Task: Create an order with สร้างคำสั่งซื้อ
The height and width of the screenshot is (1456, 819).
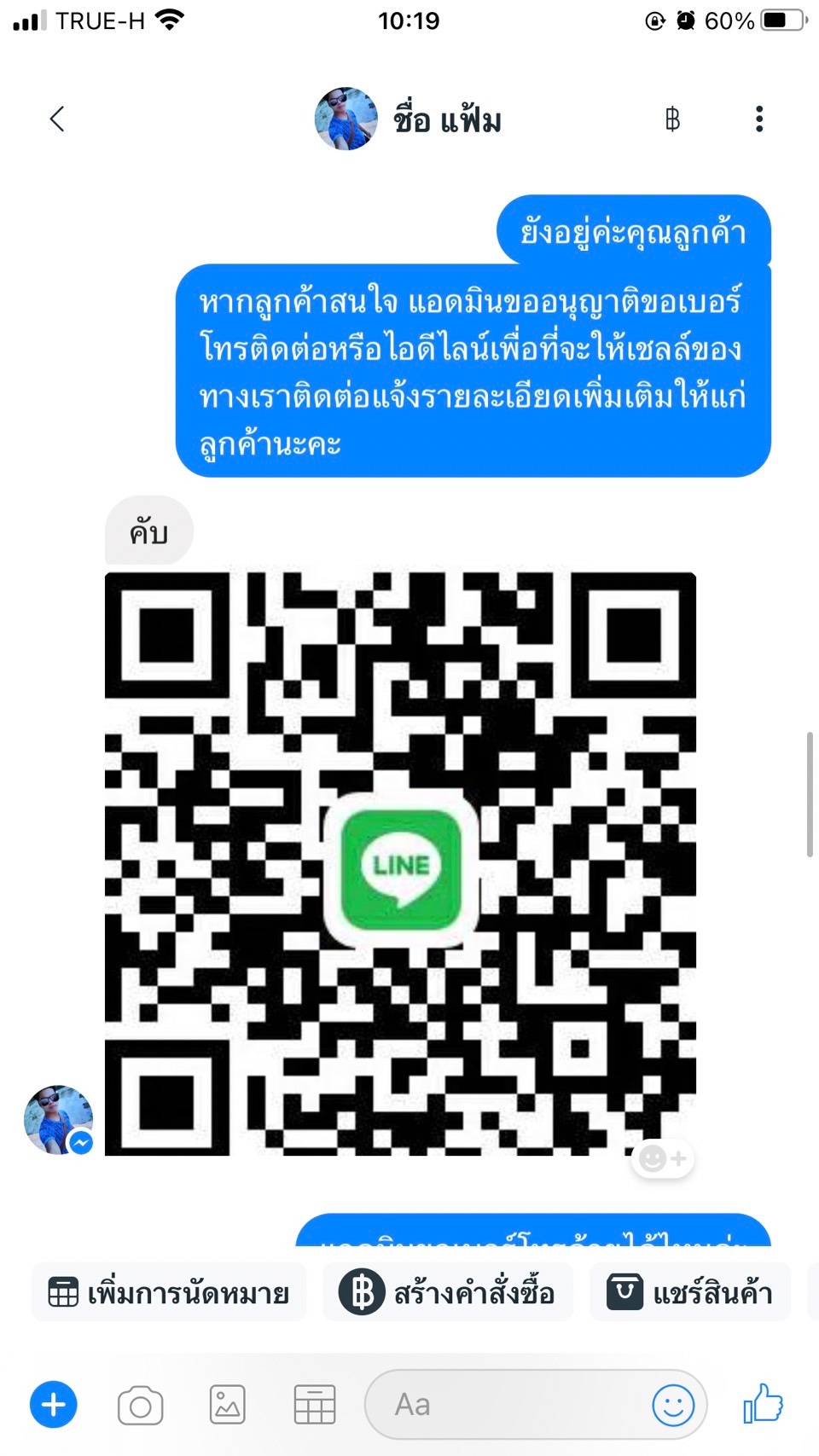Action: point(447,1293)
